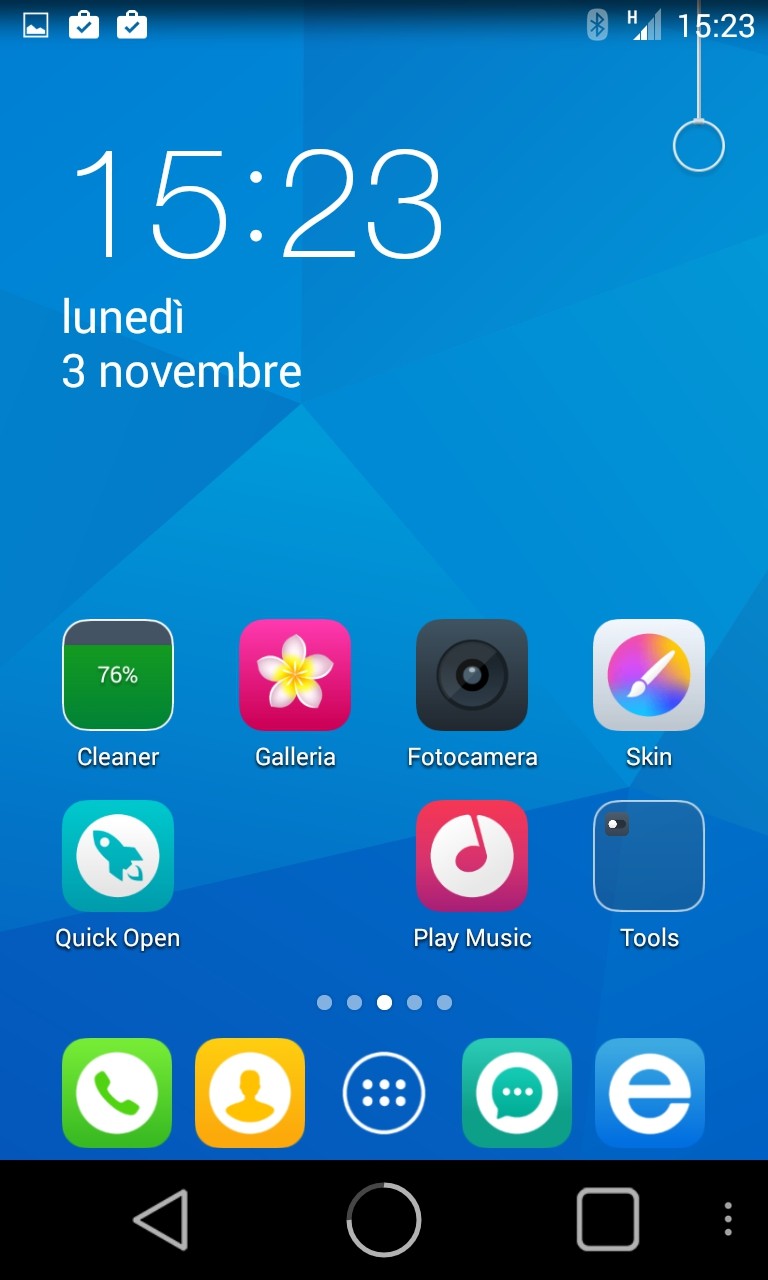768x1280 pixels.
Task: Open the three-dot menu in the navigation bar
Action: (x=728, y=1219)
